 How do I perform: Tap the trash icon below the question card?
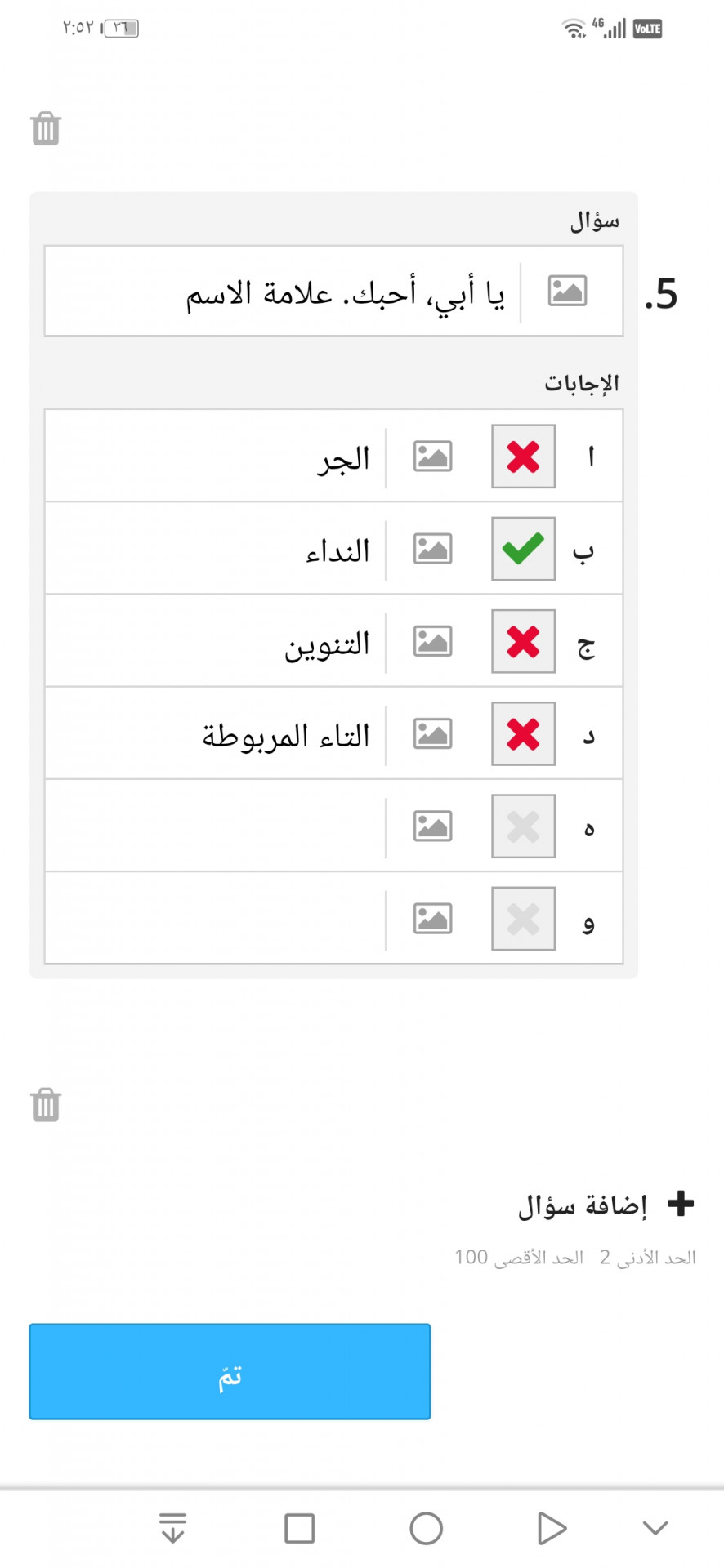pyautogui.click(x=46, y=1105)
